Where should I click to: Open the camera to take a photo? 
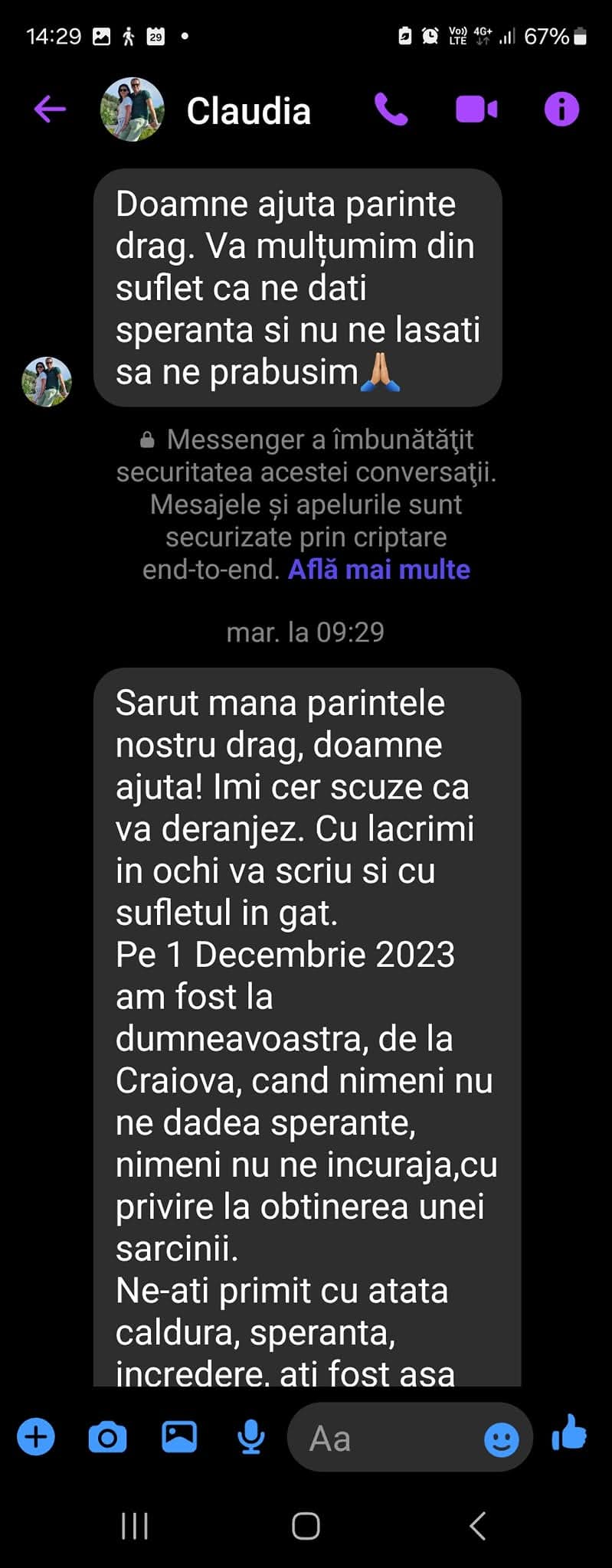pos(107,1437)
